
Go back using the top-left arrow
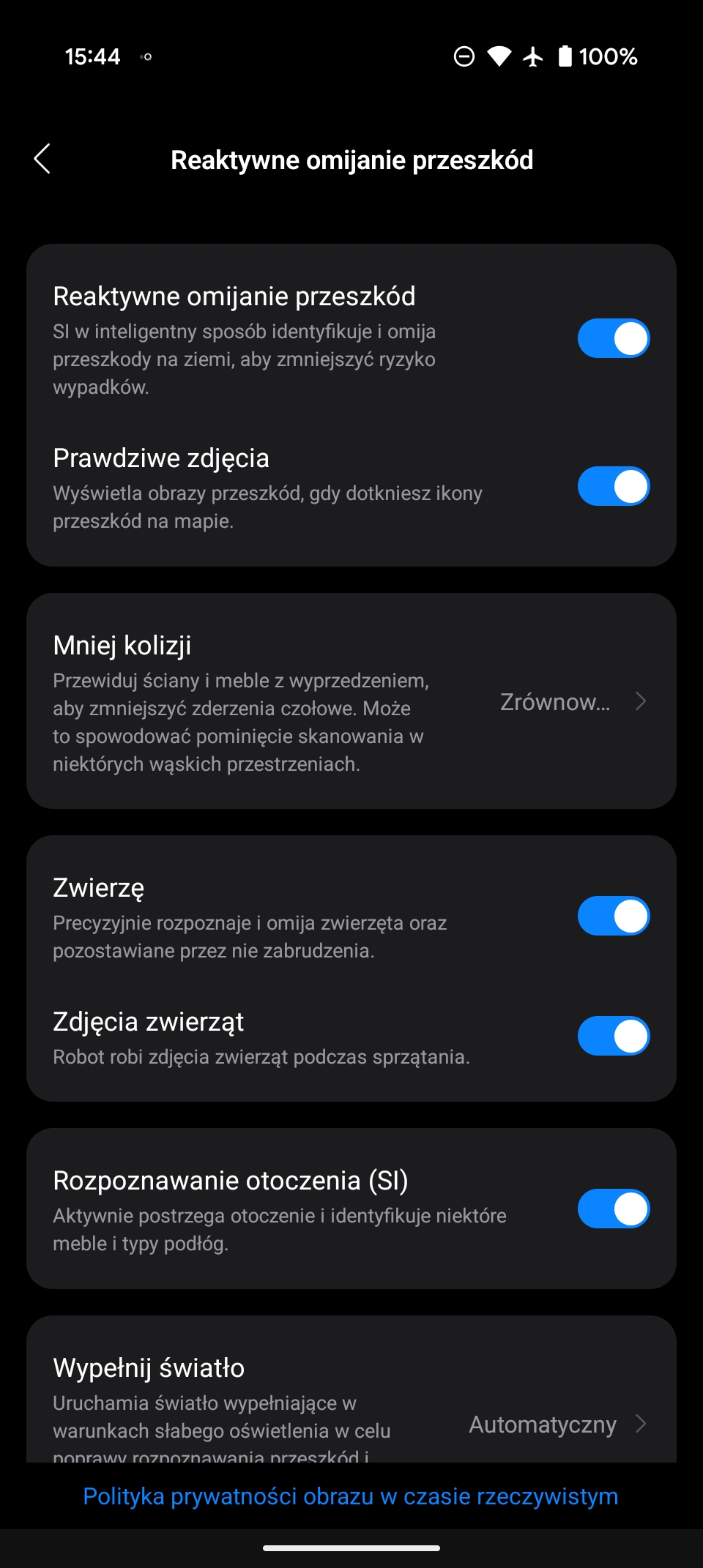(x=42, y=159)
